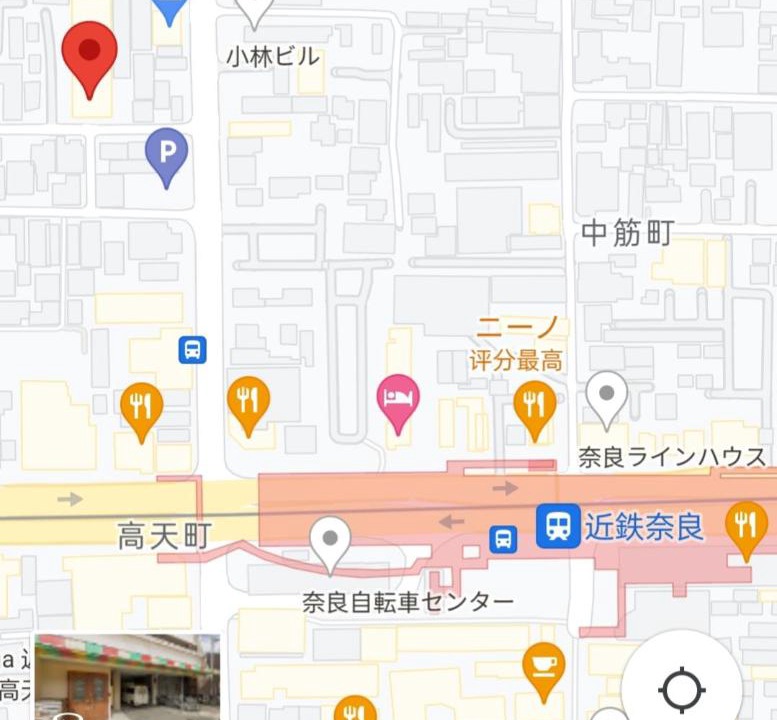Image resolution: width=777 pixels, height=720 pixels.
Task: Select the 奈良自転車センター marker
Action: click(x=330, y=542)
